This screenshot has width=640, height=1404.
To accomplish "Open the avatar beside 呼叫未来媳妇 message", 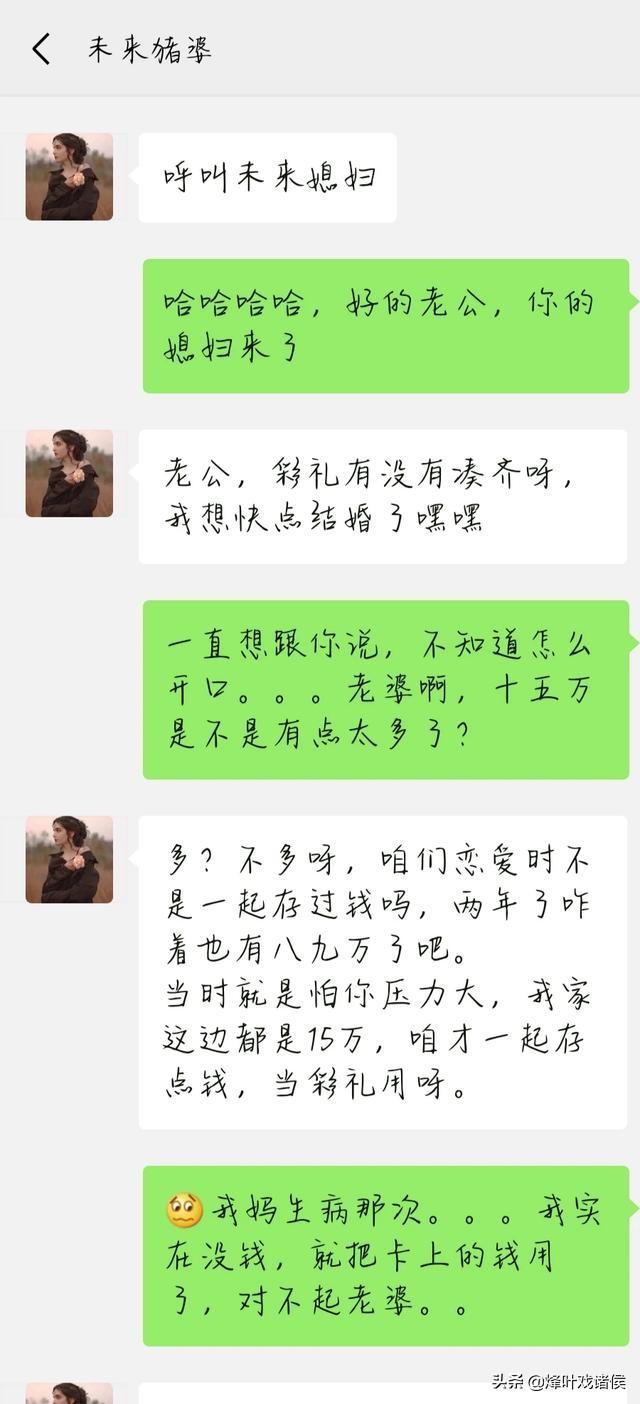I will click(69, 177).
